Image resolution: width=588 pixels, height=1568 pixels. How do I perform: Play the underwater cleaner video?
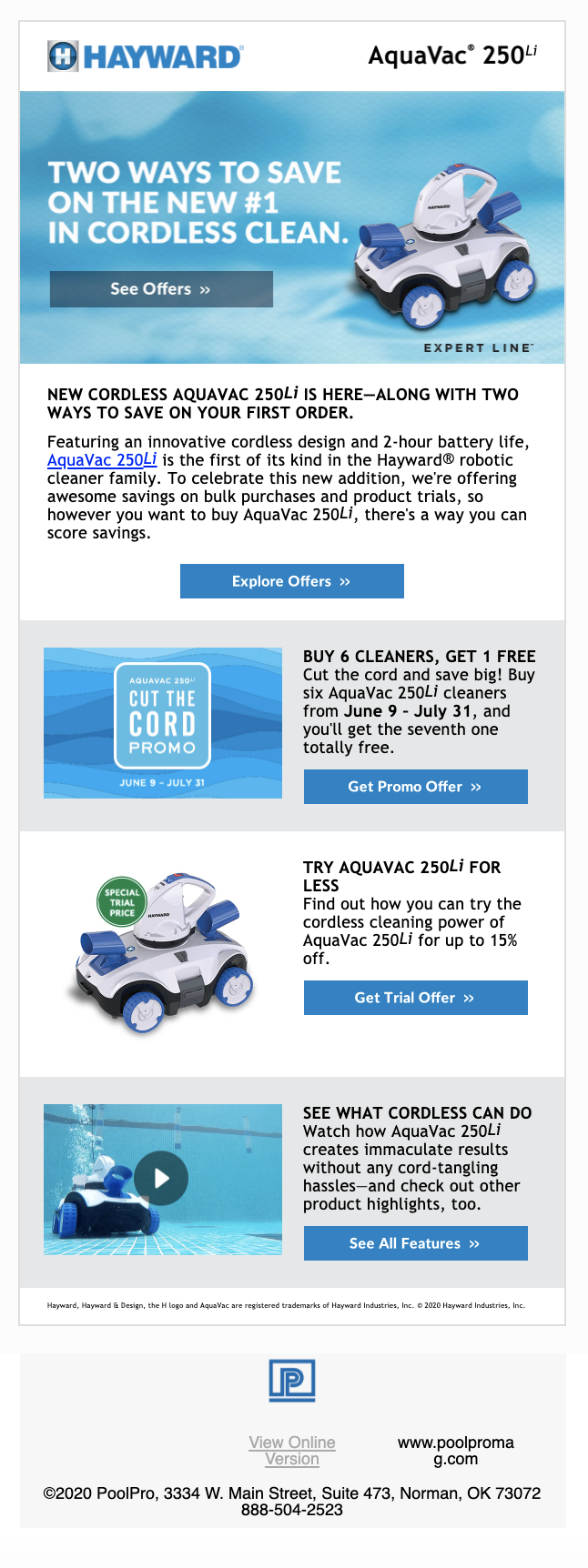pos(162,1179)
